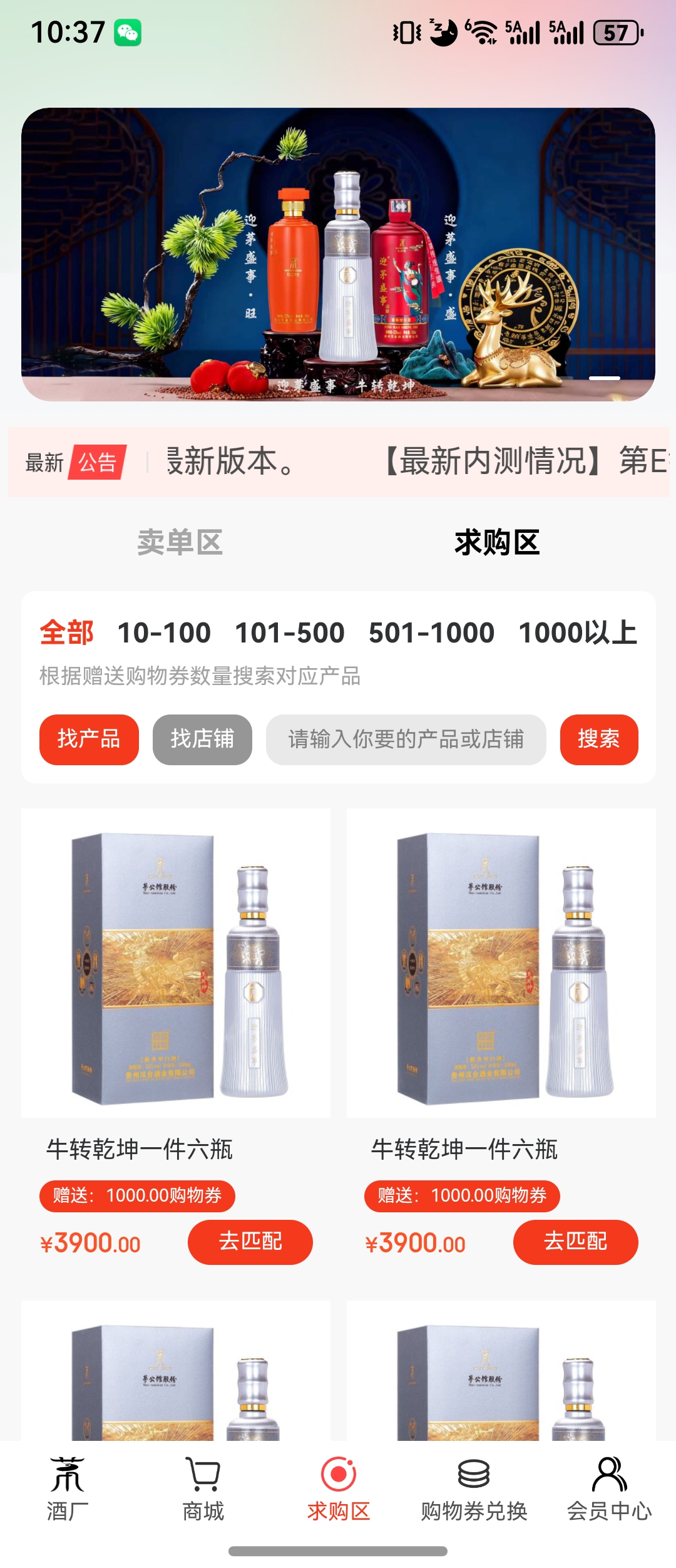The image size is (676, 1568).
Task: Filter by 501-1000 vouchers
Action: (431, 632)
